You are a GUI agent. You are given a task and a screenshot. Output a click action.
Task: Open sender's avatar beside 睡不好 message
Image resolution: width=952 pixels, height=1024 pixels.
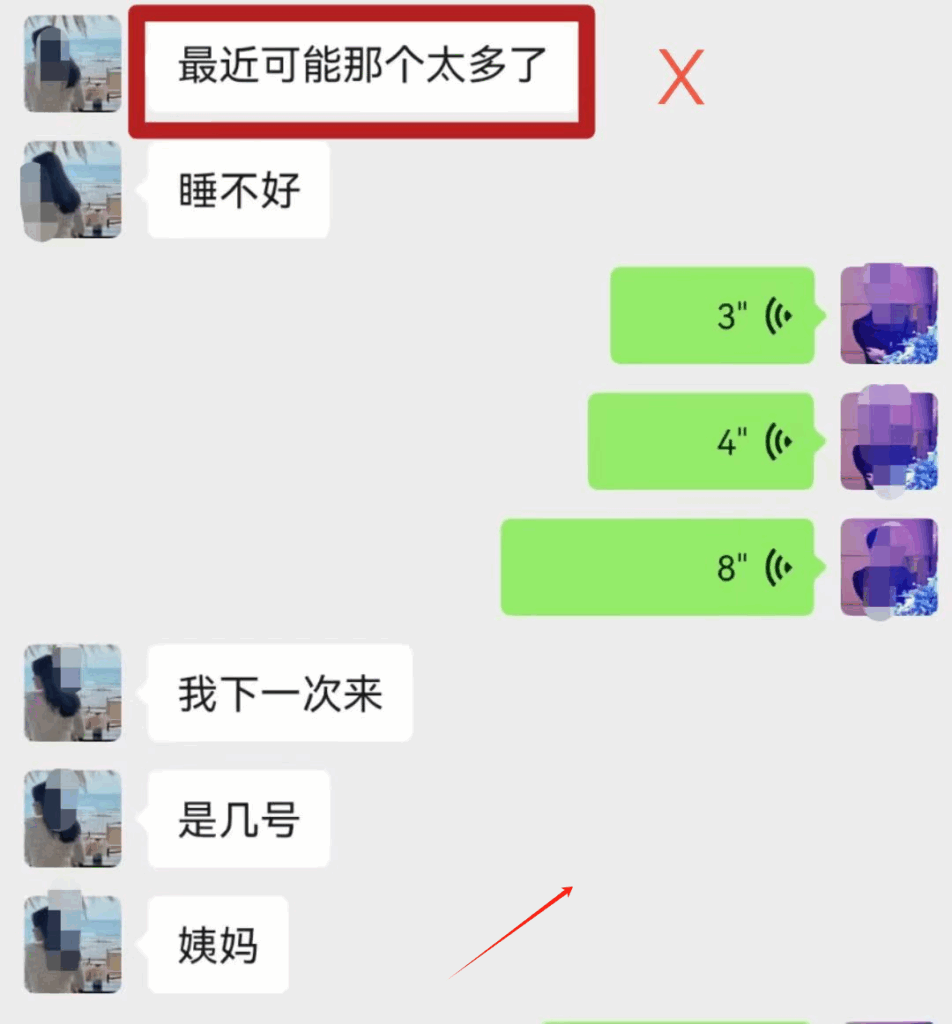[72, 190]
